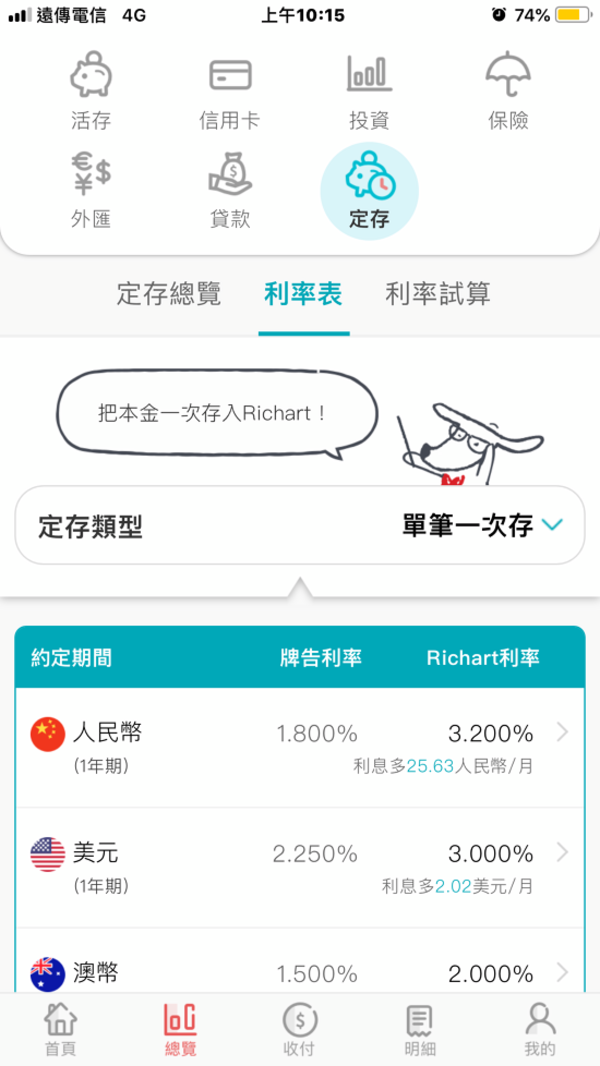Open the 我的 profile tab

(539, 1029)
